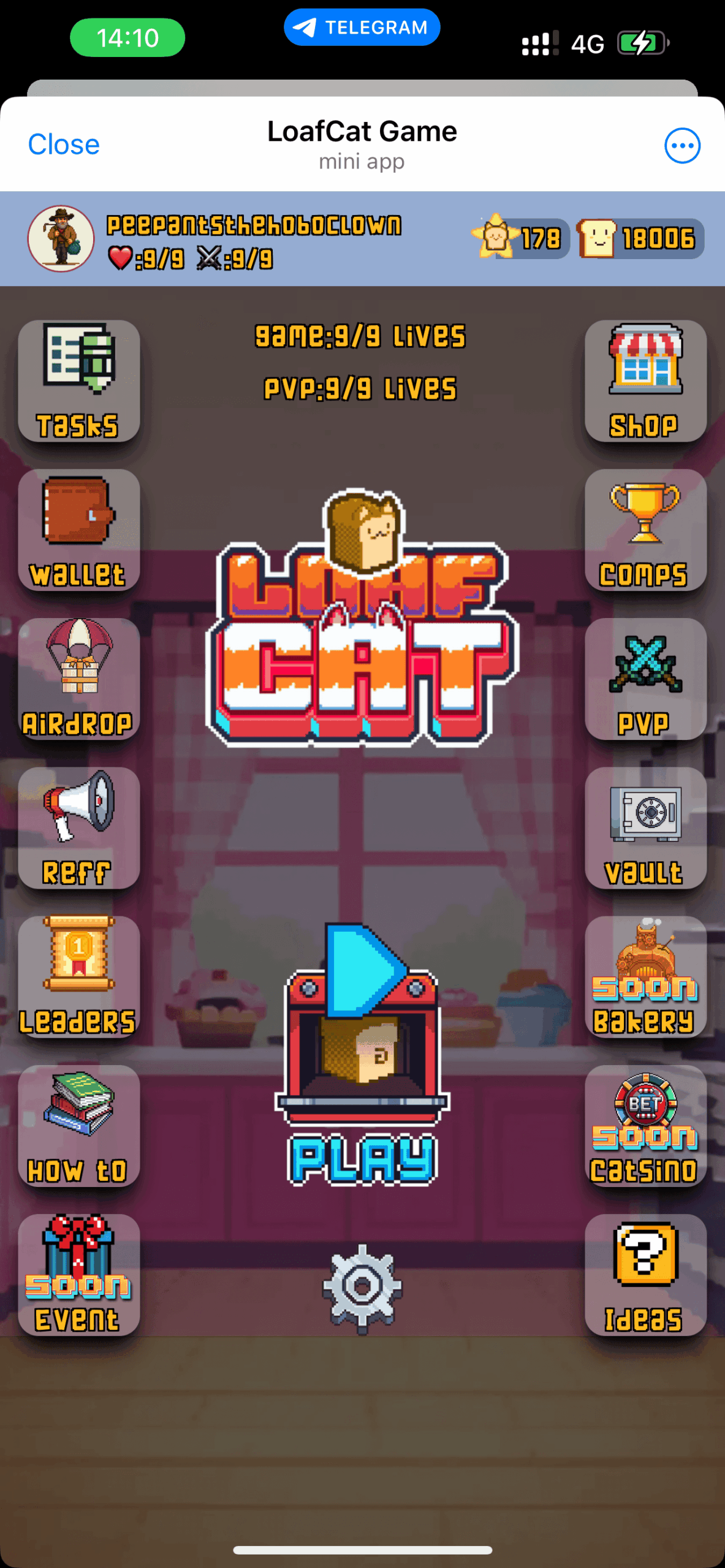The image size is (725, 1568).
Task: Open the profile avatar of peepantsthehoboclown
Action: point(61,239)
